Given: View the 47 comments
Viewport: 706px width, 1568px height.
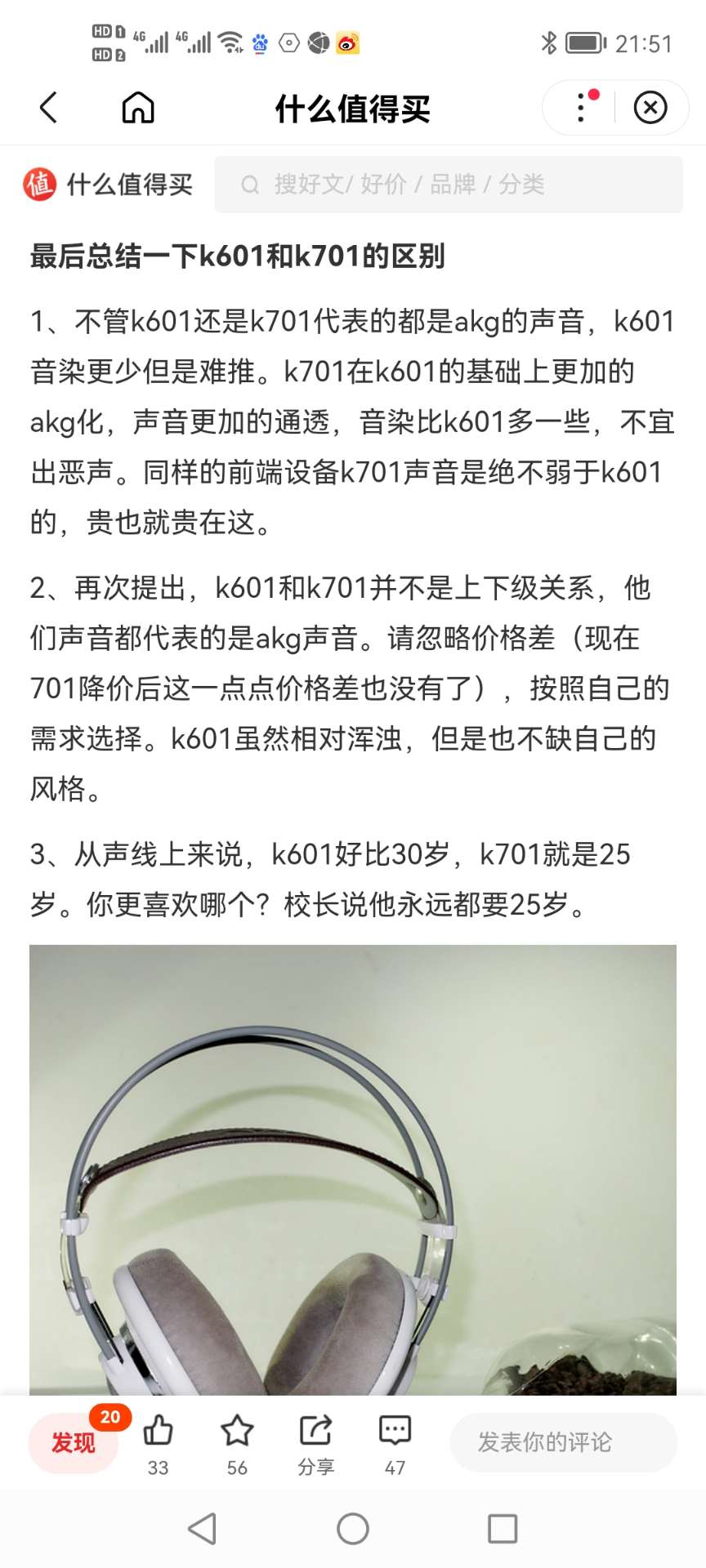Looking at the screenshot, I should click(395, 1443).
